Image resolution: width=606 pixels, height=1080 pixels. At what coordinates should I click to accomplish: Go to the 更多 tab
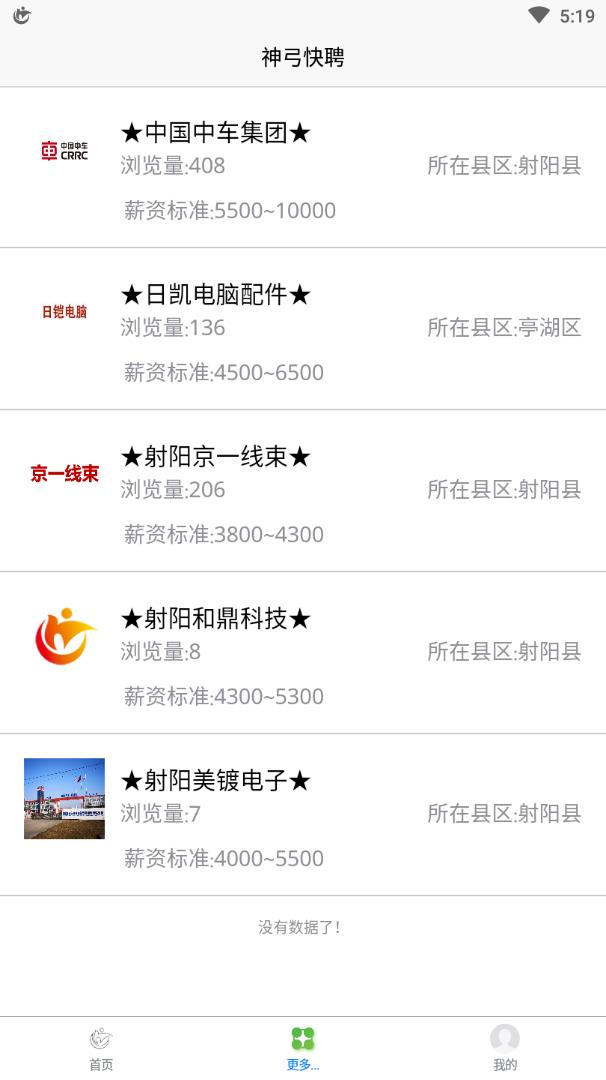click(x=303, y=1048)
